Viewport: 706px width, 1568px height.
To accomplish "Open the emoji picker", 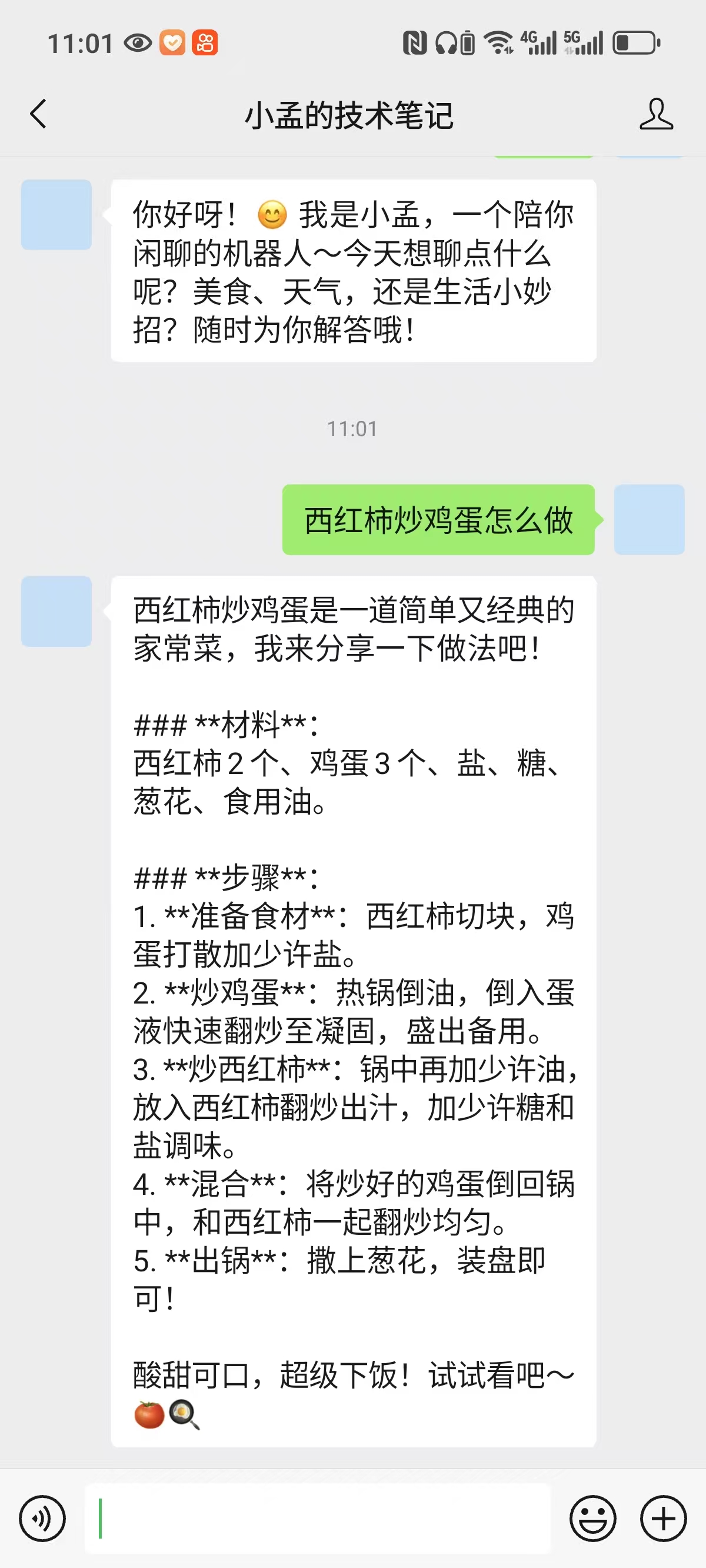I will (x=592, y=1518).
